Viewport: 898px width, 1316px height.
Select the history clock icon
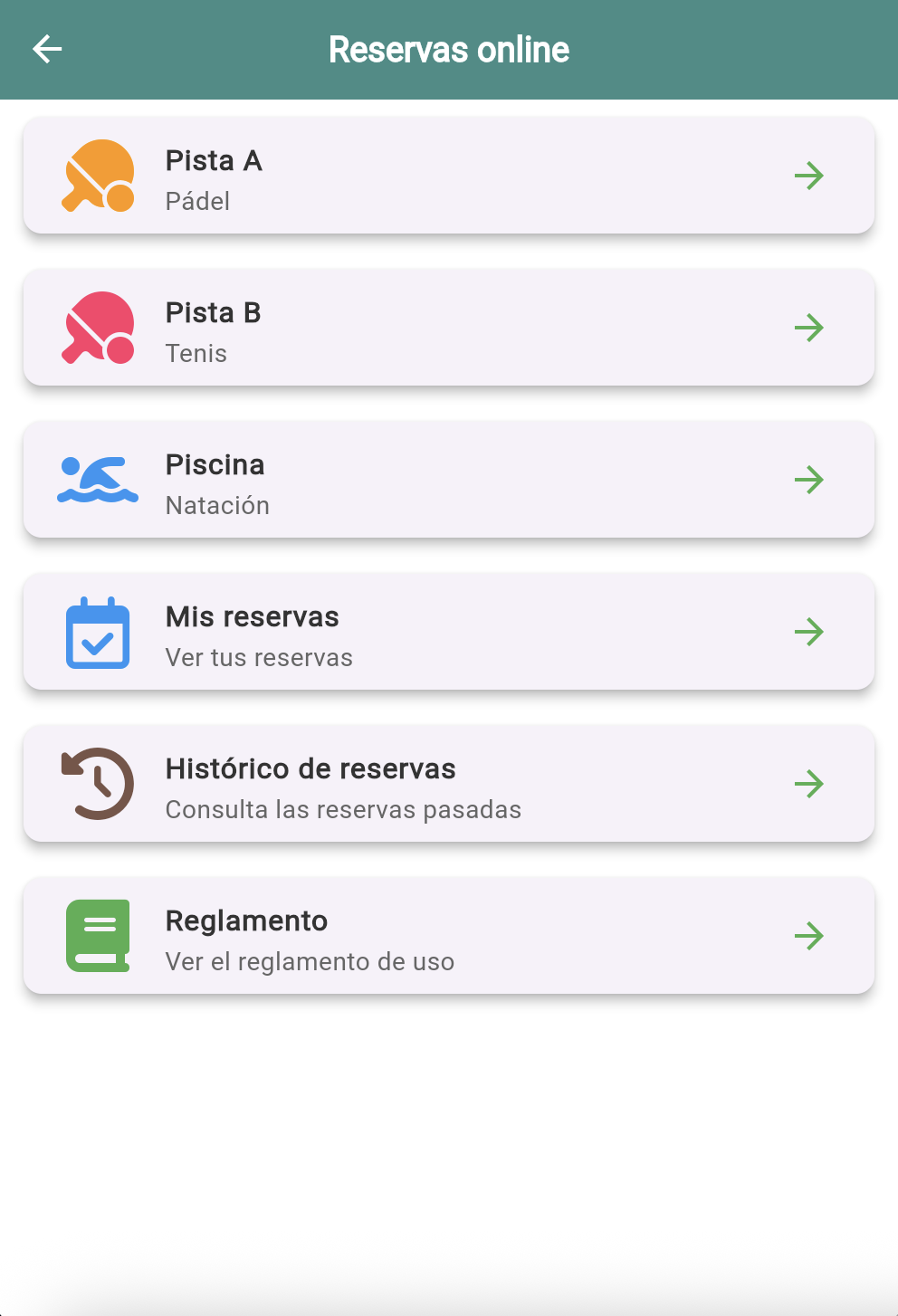pos(98,784)
